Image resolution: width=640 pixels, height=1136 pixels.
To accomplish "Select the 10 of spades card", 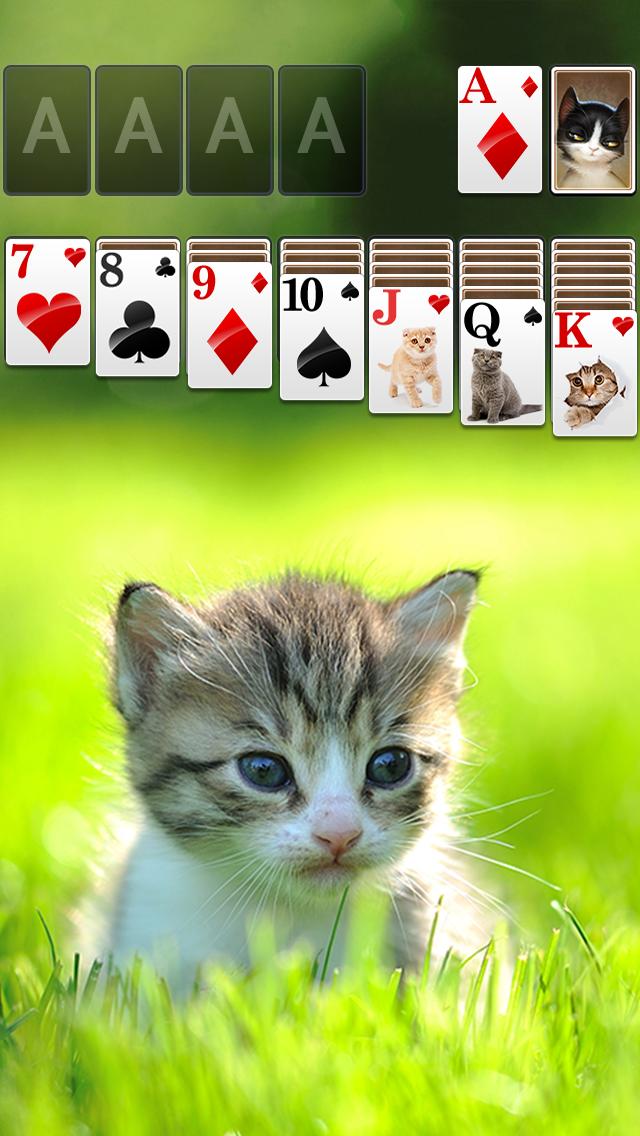I will [x=322, y=337].
